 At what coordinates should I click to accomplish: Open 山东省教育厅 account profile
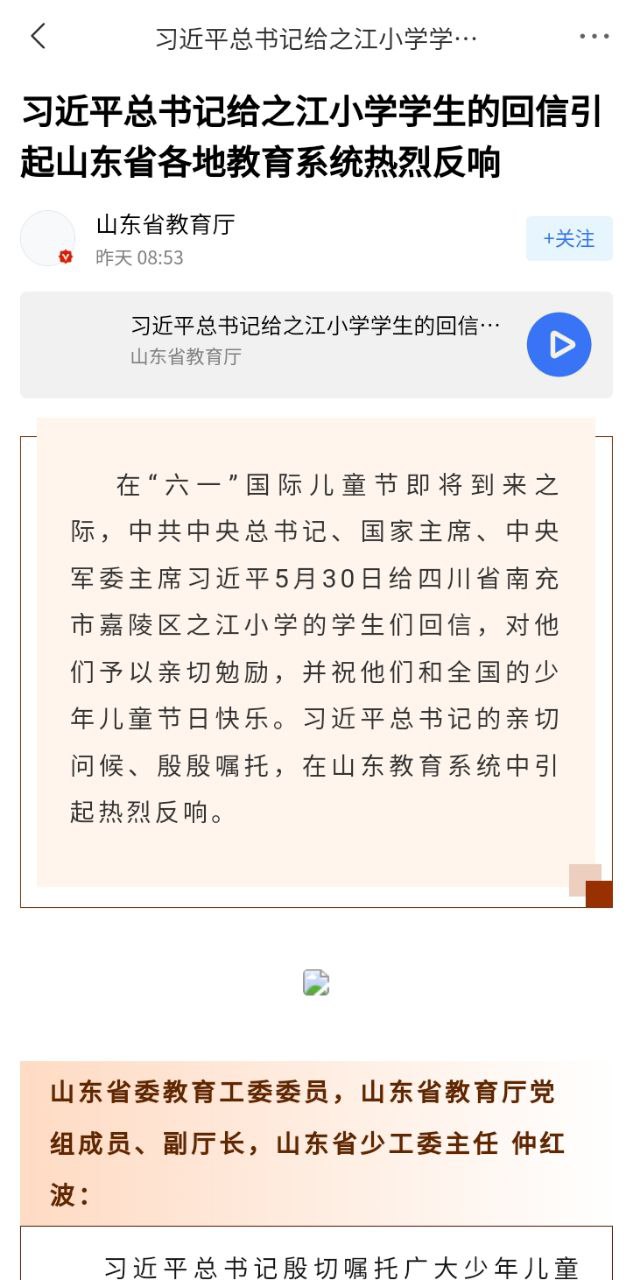click(165, 225)
